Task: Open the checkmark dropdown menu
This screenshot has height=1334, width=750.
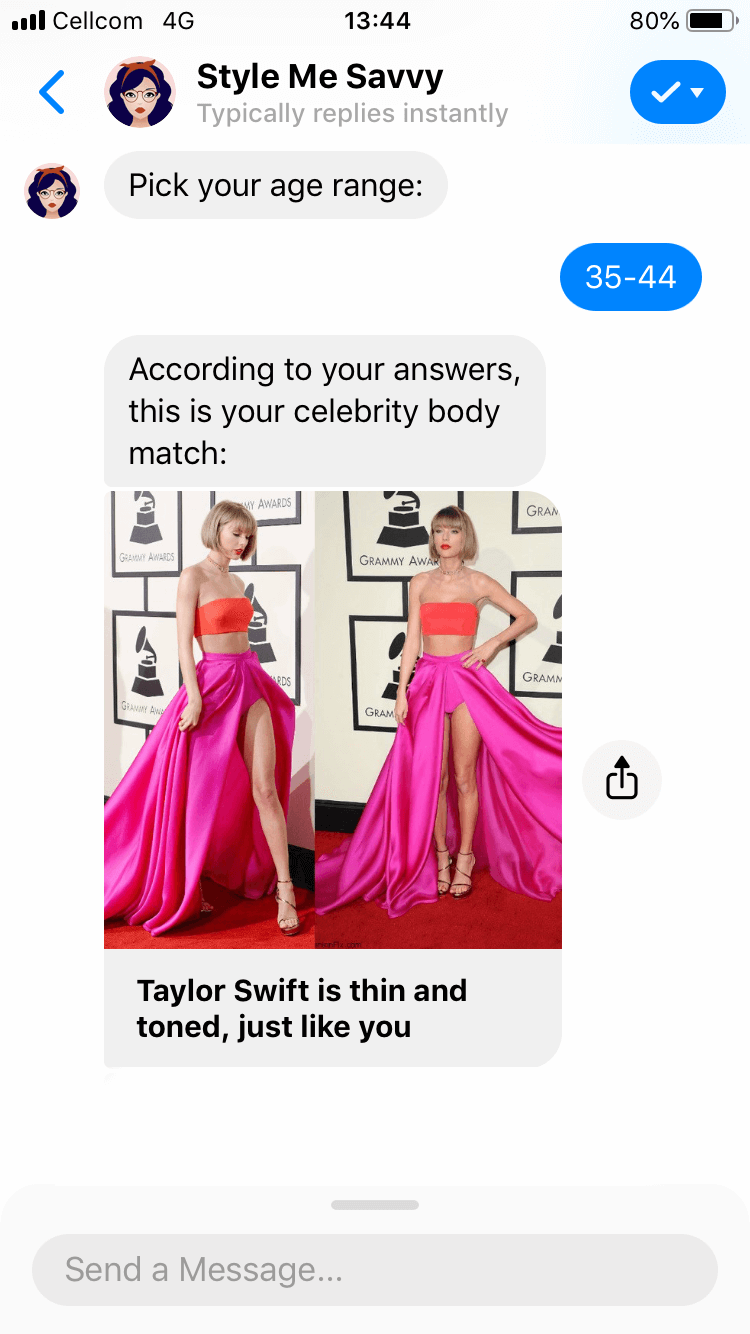Action: pyautogui.click(x=677, y=92)
